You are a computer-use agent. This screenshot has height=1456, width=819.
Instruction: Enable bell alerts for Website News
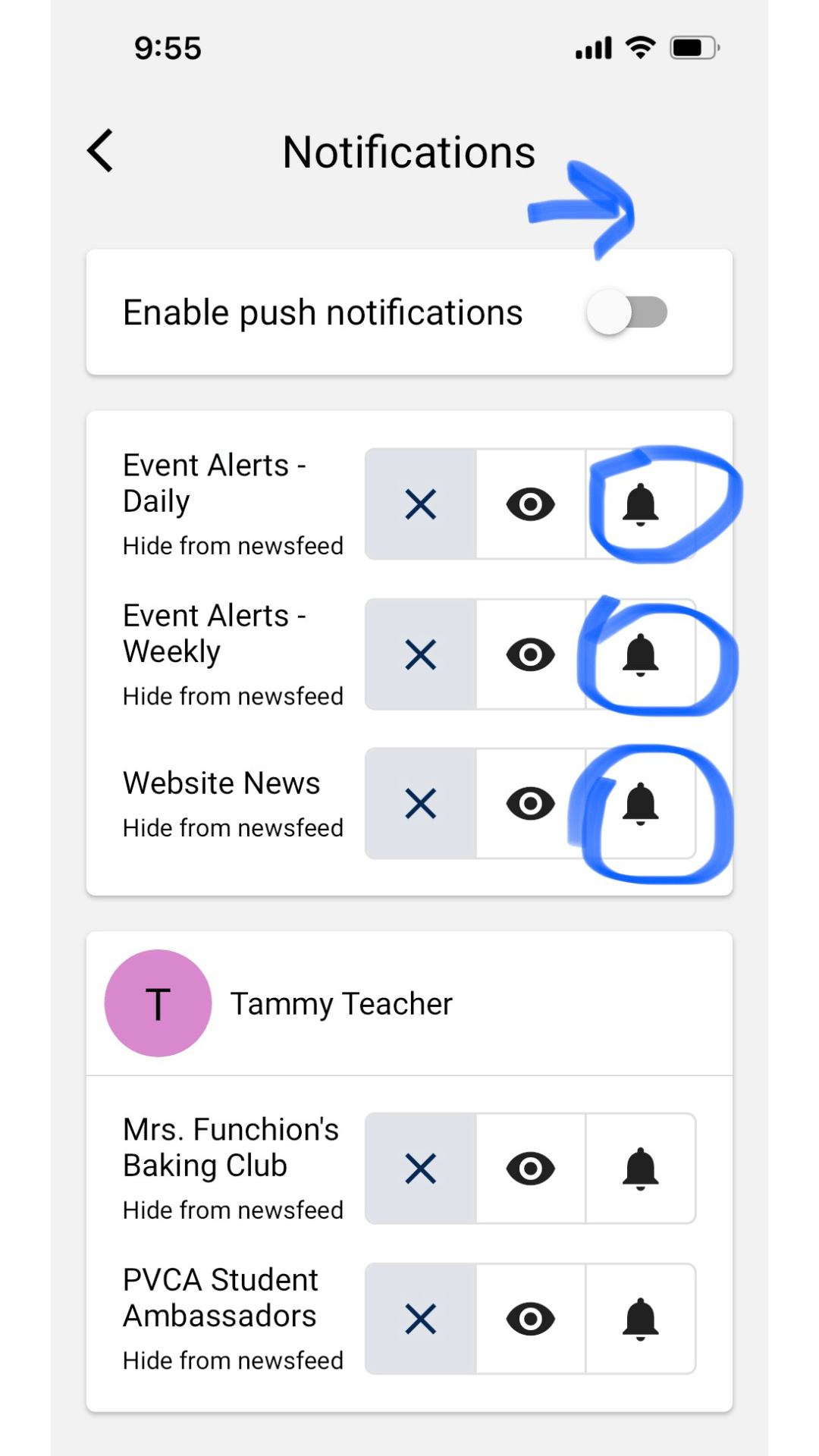640,804
